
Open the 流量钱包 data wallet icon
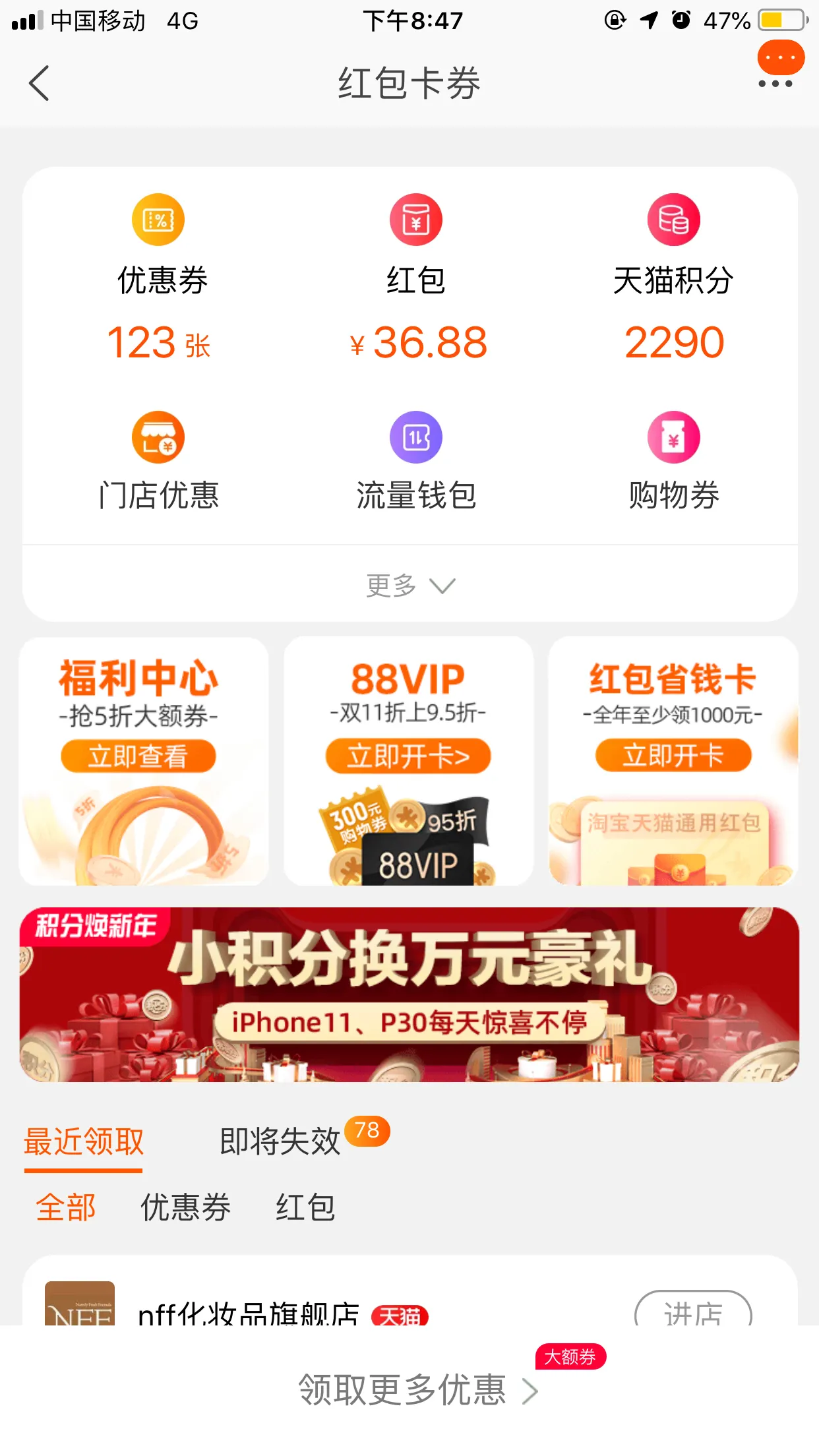[x=415, y=437]
